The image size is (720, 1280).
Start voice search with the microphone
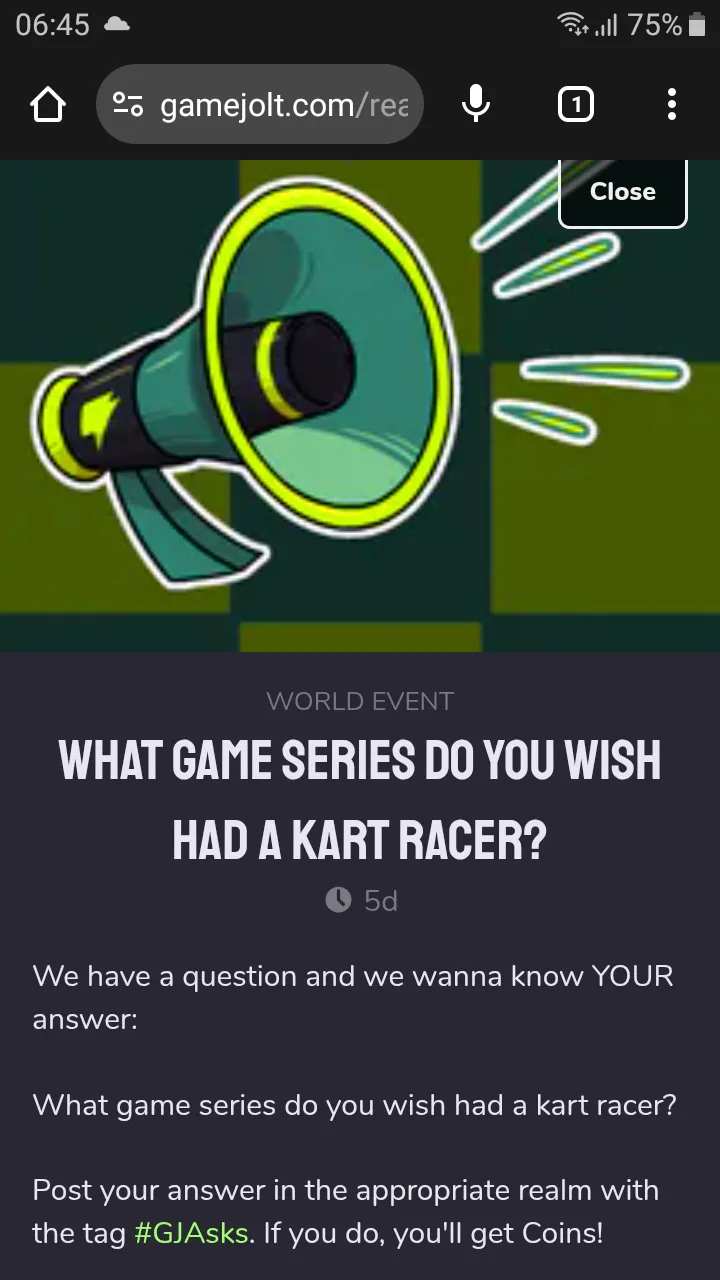[476, 104]
